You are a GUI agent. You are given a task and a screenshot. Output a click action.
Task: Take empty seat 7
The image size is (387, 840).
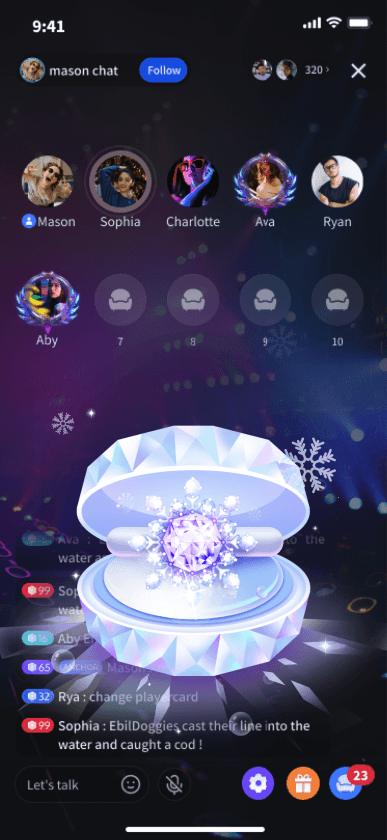pyautogui.click(x=121, y=300)
